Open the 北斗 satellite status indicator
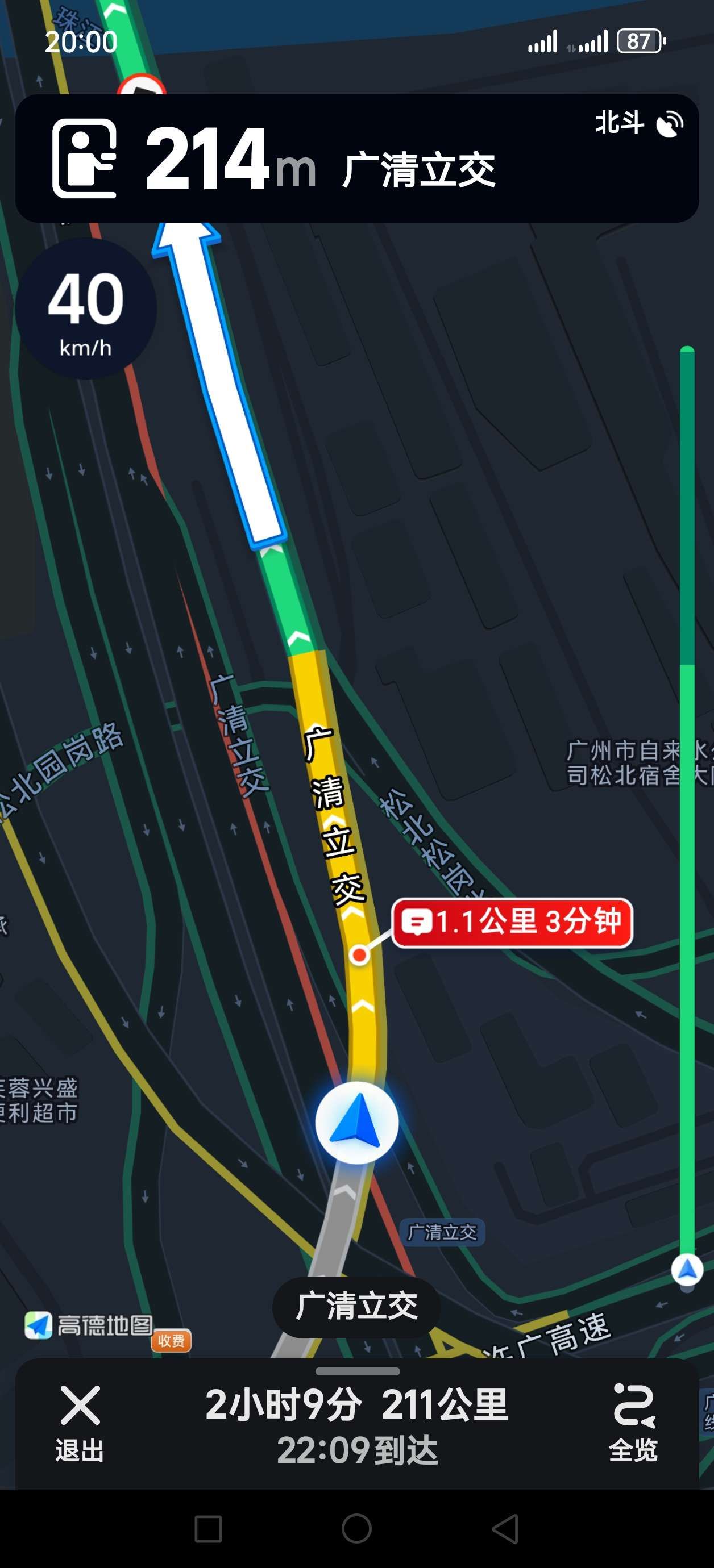Screen dimensions: 714x1568 [638, 124]
